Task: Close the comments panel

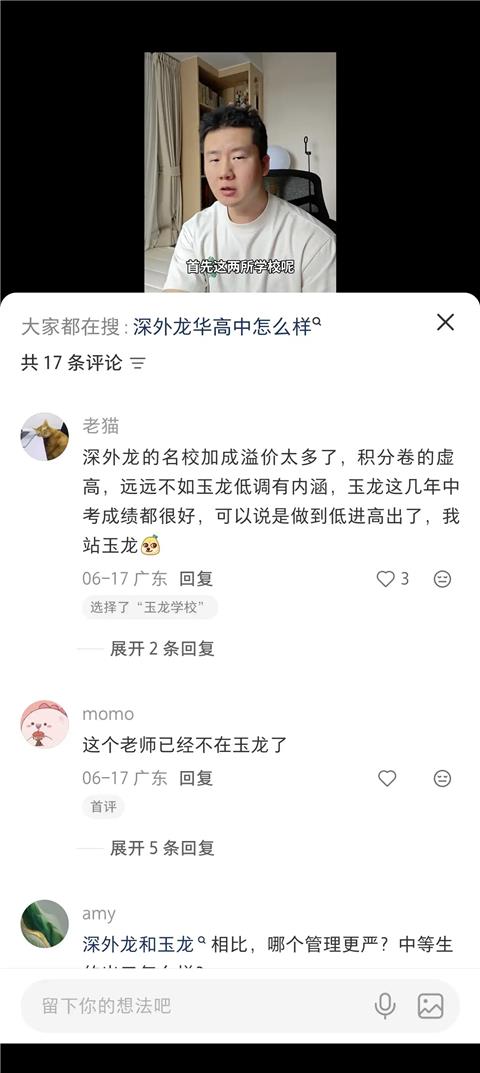Action: 446,322
